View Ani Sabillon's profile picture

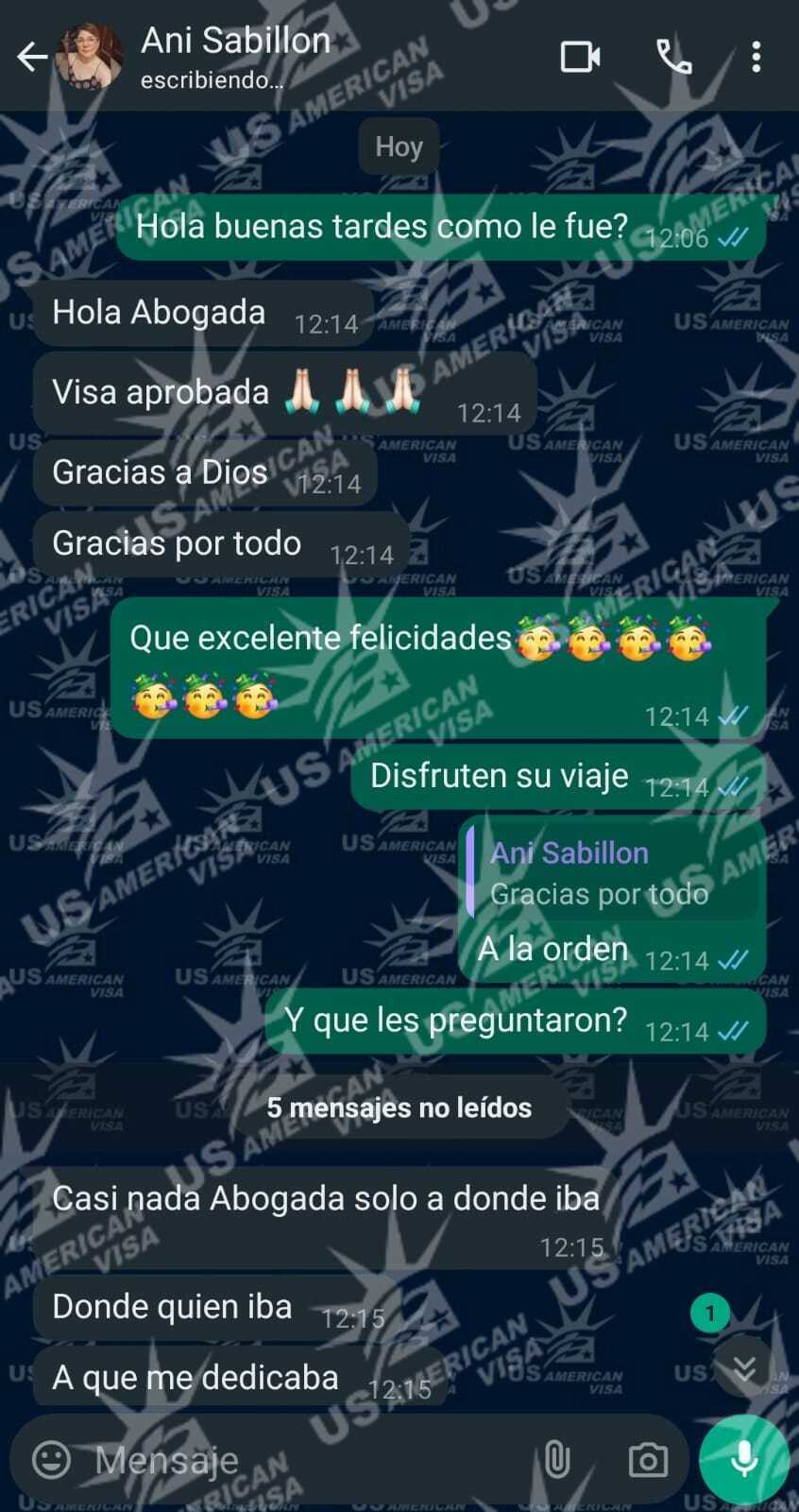click(90, 58)
